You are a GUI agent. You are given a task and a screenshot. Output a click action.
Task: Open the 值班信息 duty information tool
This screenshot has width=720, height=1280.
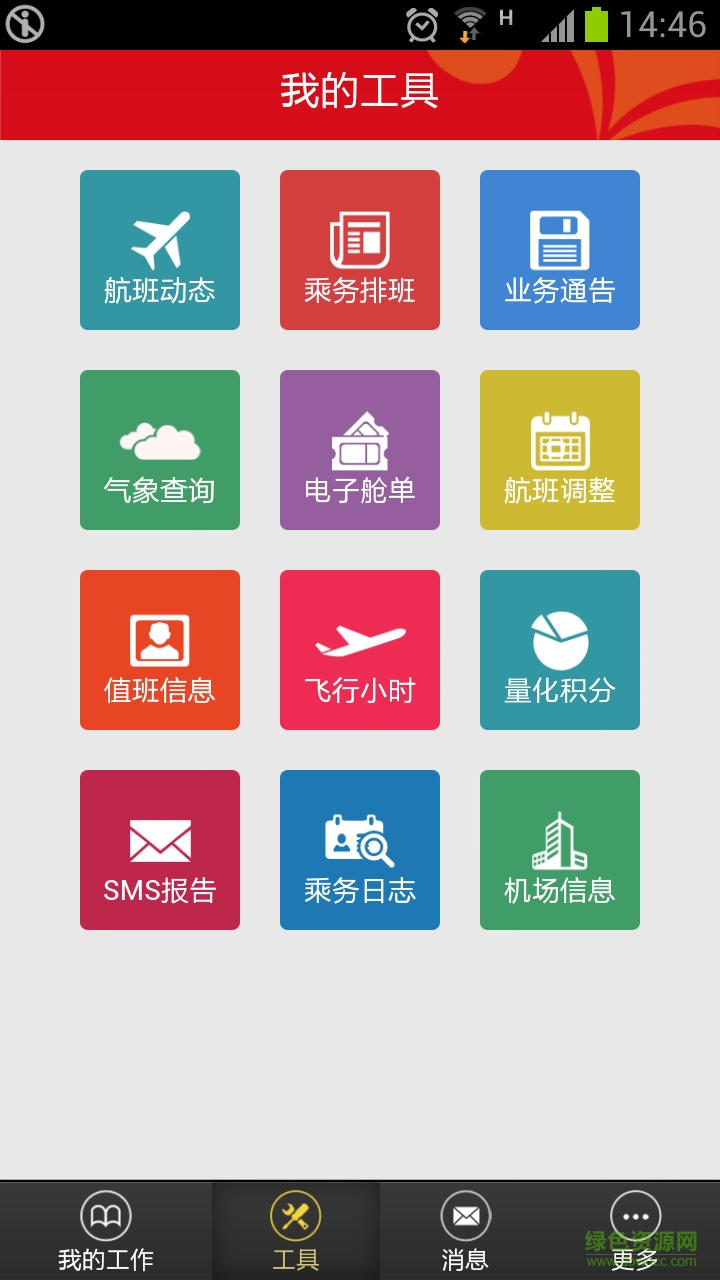(160, 649)
